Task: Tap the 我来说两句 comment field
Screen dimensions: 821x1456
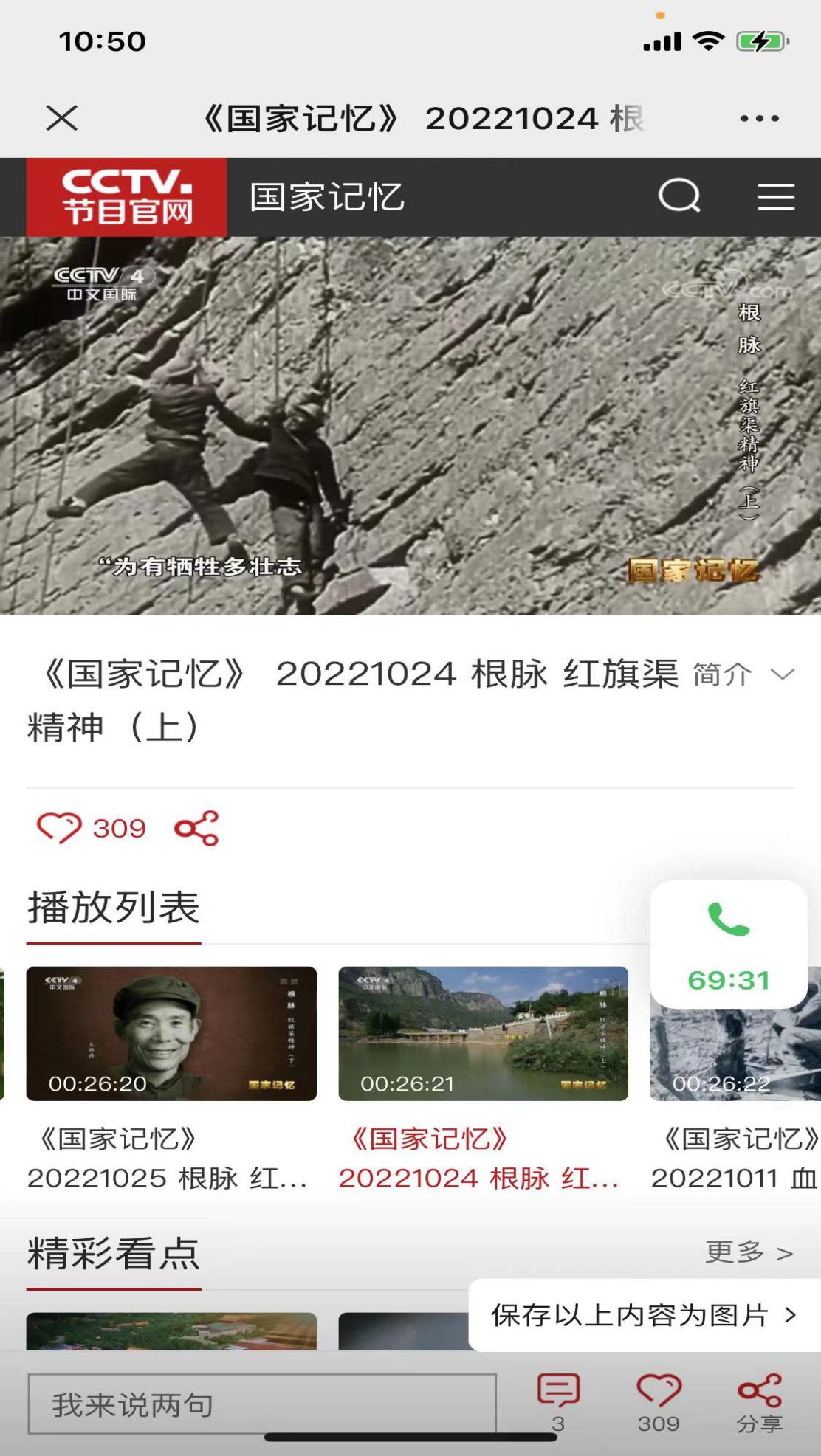Action: point(262,1404)
